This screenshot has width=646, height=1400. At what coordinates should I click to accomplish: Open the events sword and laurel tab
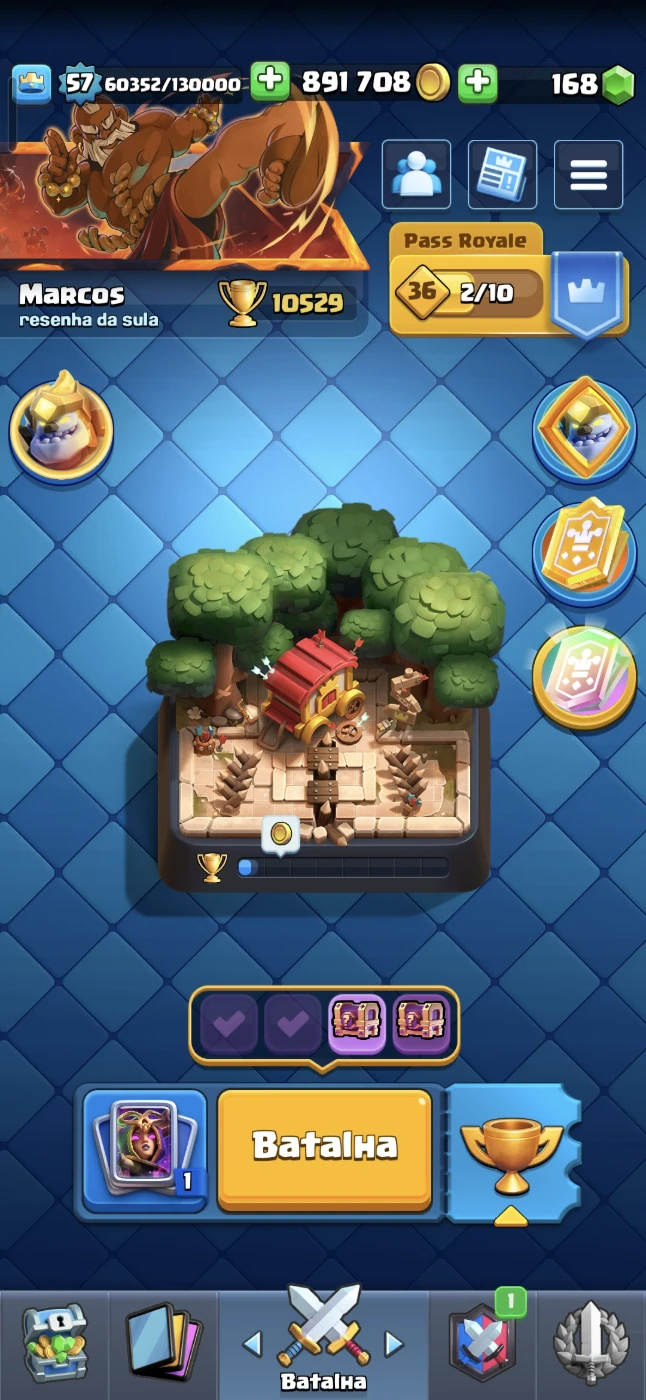click(x=591, y=1343)
